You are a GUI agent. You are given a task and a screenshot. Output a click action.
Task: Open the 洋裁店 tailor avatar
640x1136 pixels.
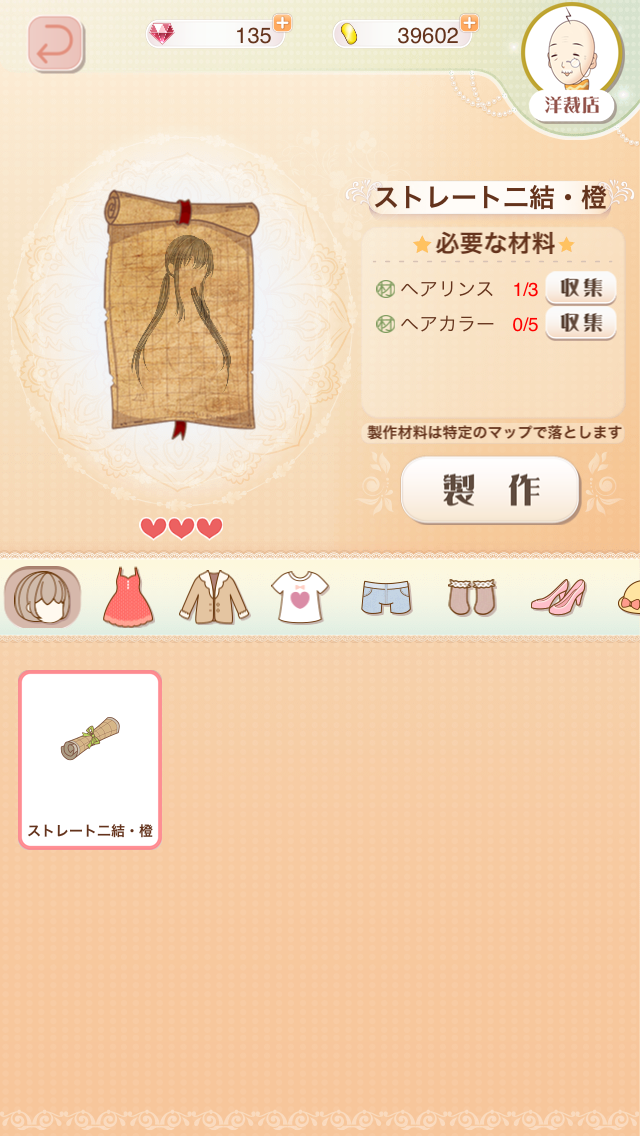(x=571, y=60)
